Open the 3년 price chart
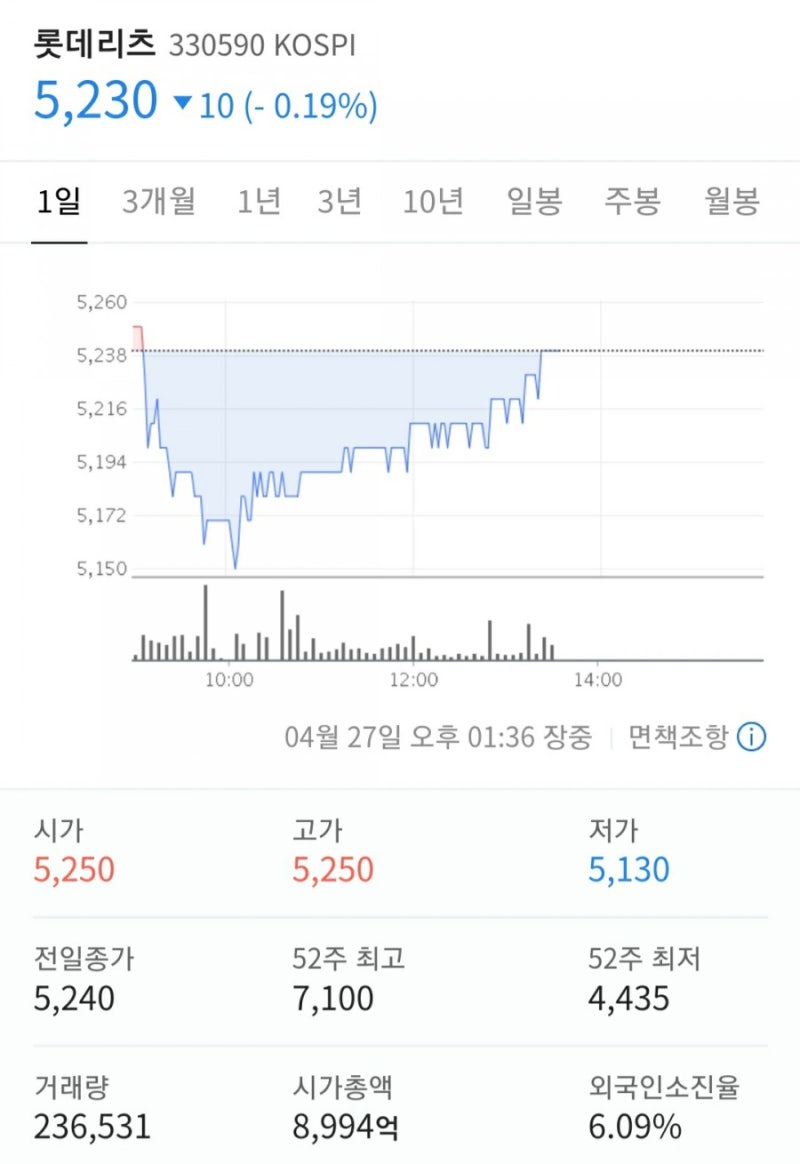The image size is (800, 1164). [x=340, y=200]
